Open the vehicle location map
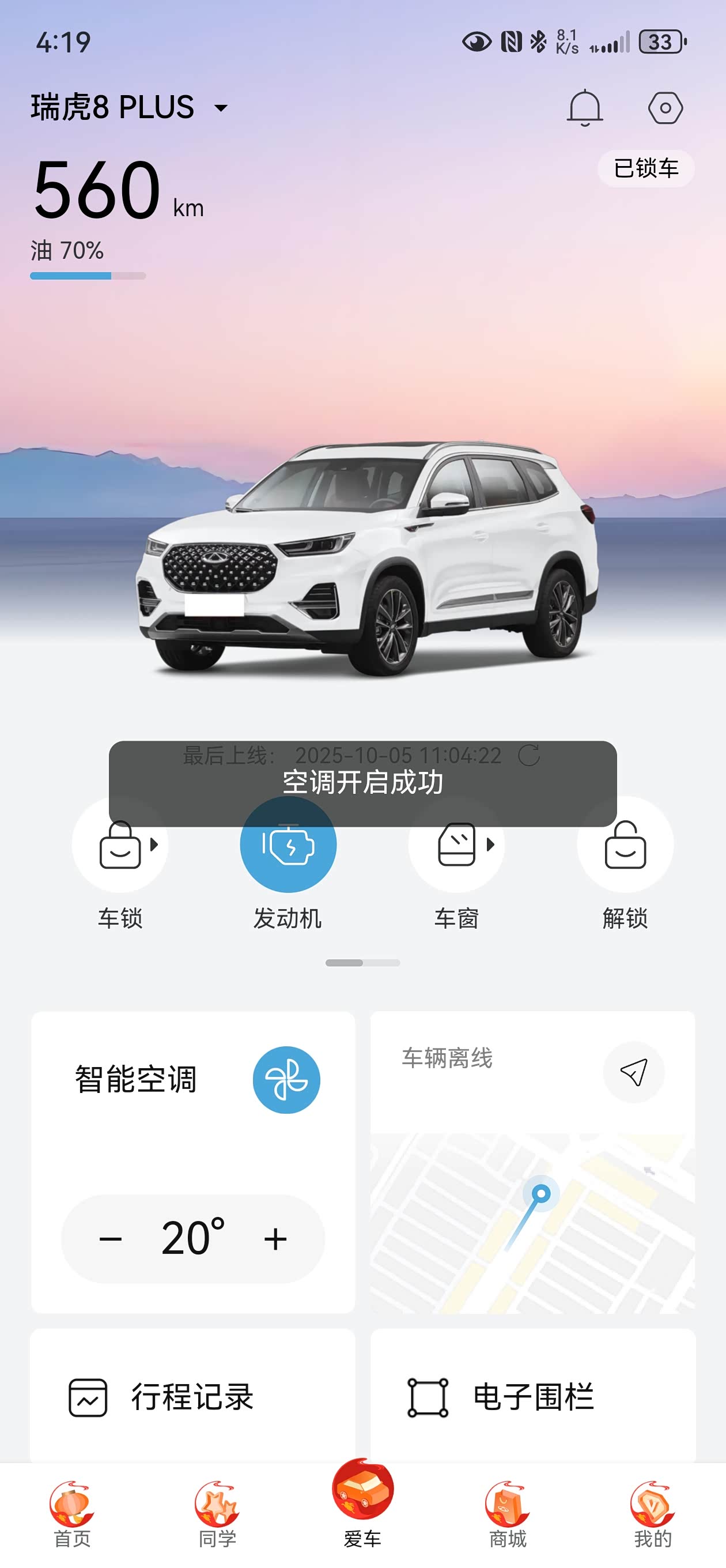Viewport: 726px width, 1568px height. pyautogui.click(x=532, y=1222)
